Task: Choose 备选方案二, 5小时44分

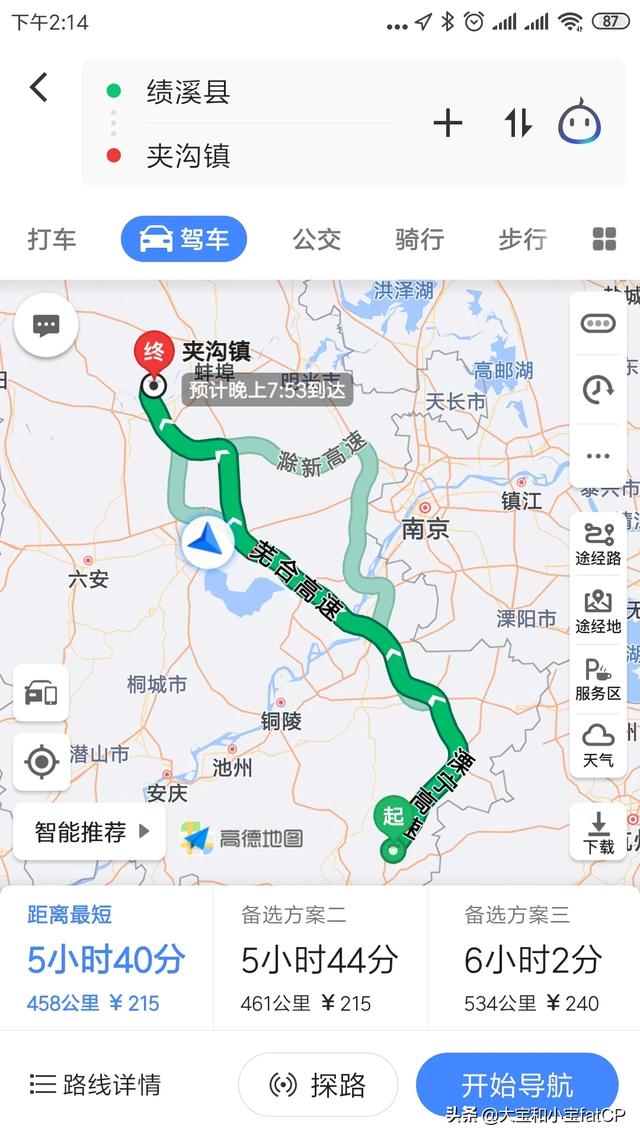Action: pos(319,959)
